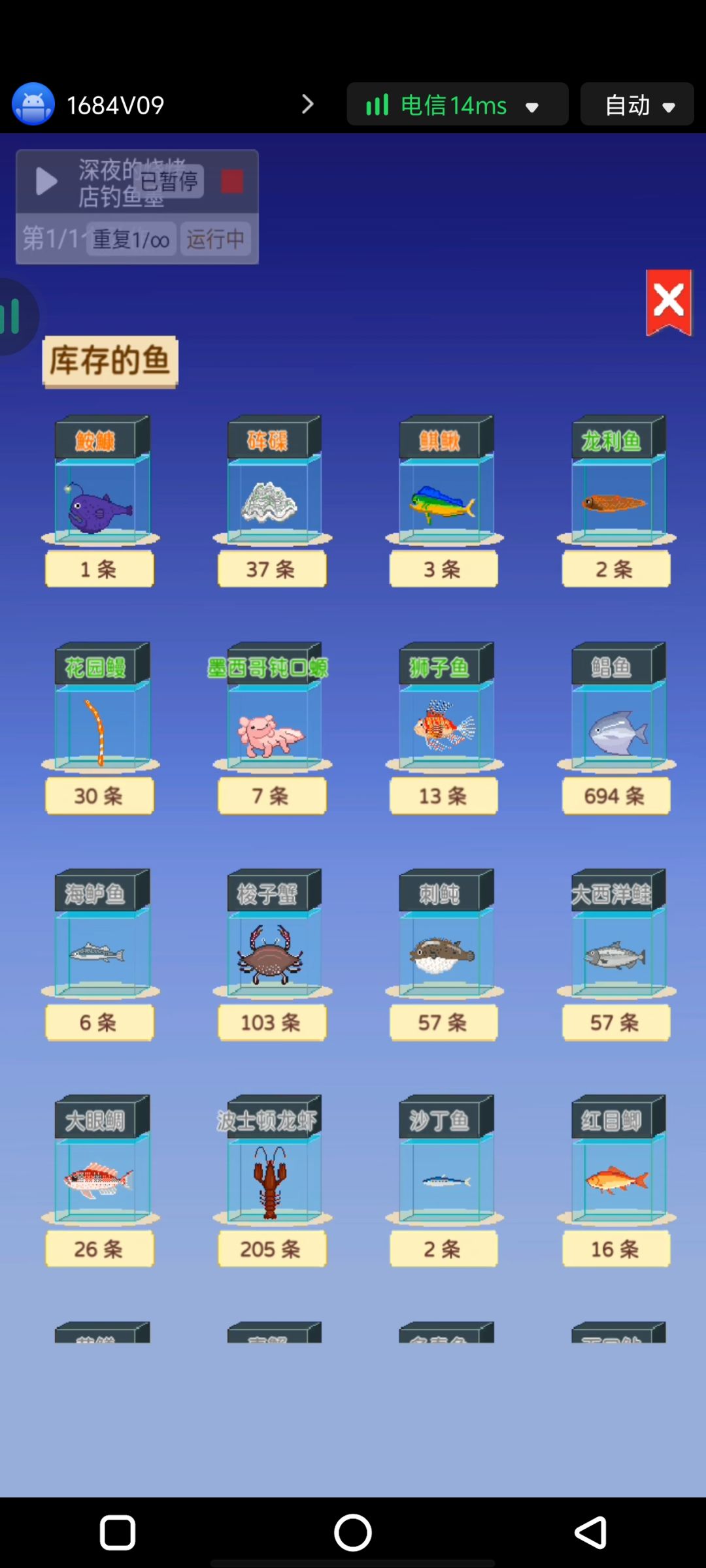The image size is (706, 1568).
Task: Tap the 墨西哥钝口螈 axolotl tank
Action: coord(272,727)
